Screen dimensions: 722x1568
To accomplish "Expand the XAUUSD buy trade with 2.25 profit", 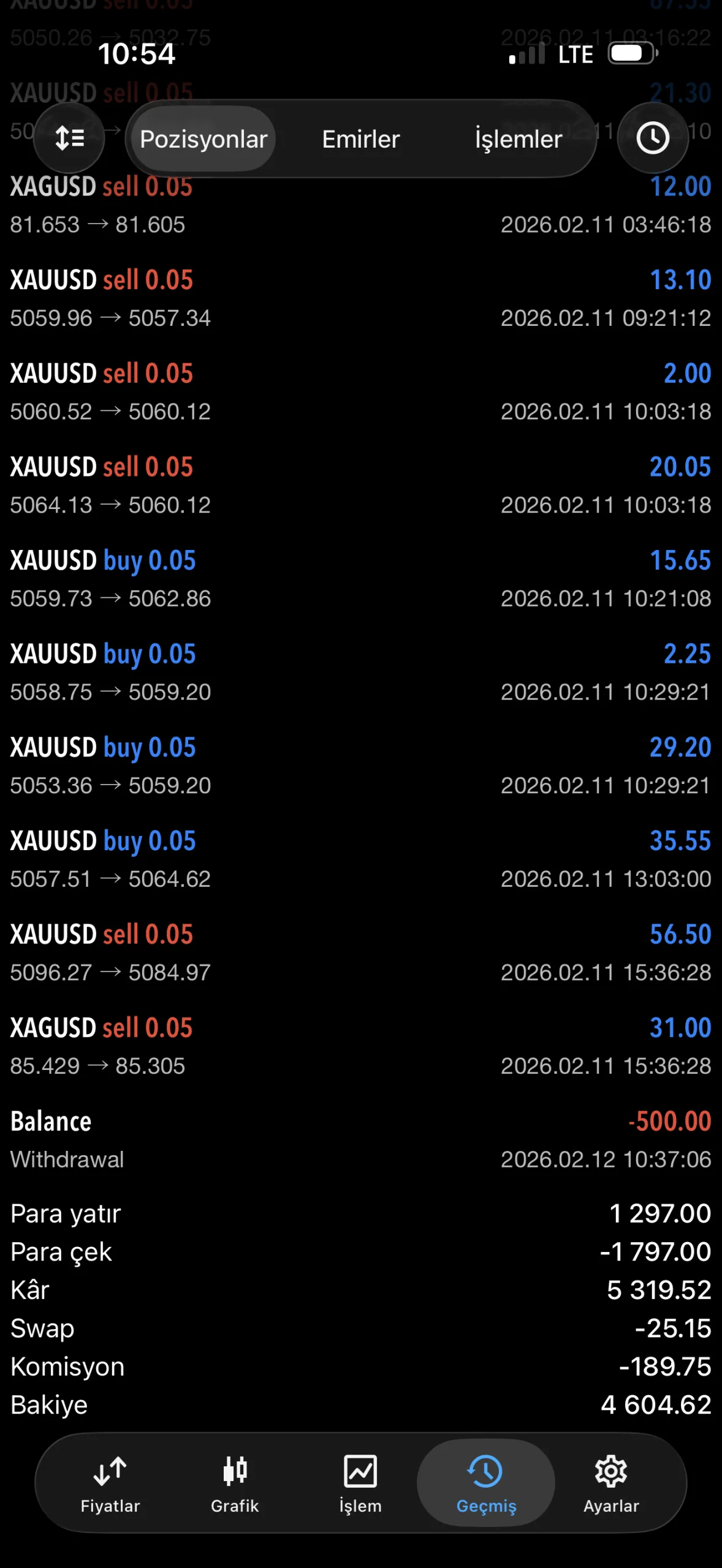I will [360, 673].
